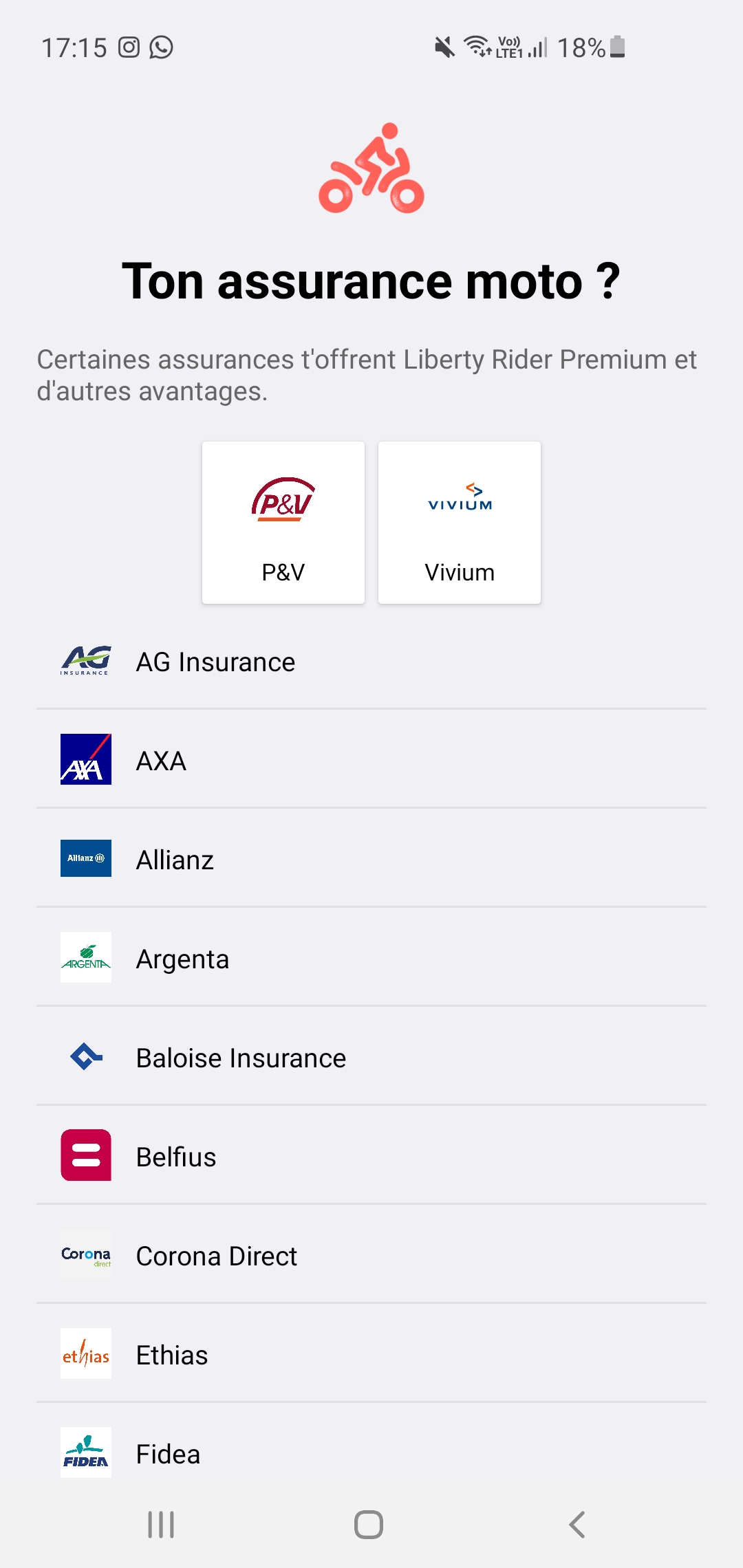Pick AG Insurance from the list

point(371,662)
